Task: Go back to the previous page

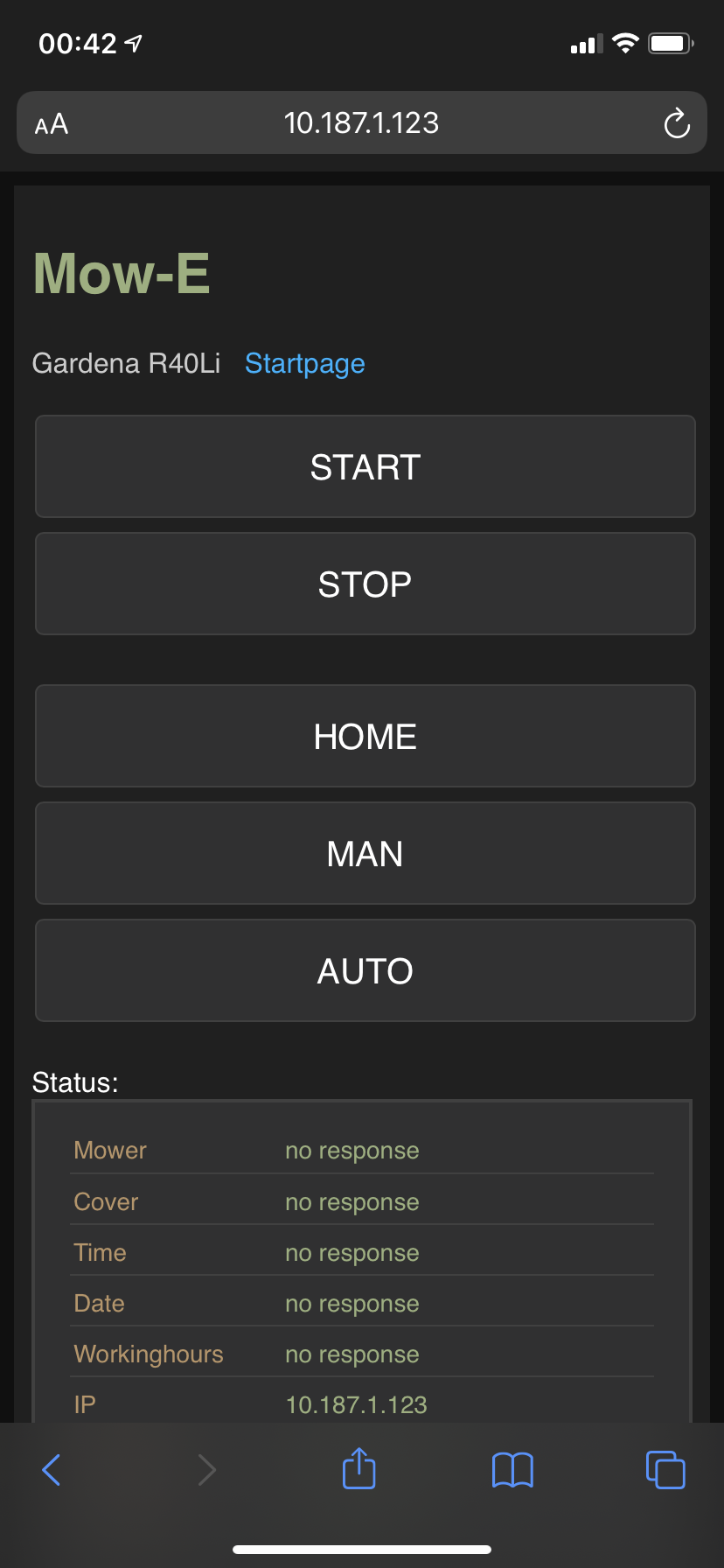Action: click(x=52, y=1469)
